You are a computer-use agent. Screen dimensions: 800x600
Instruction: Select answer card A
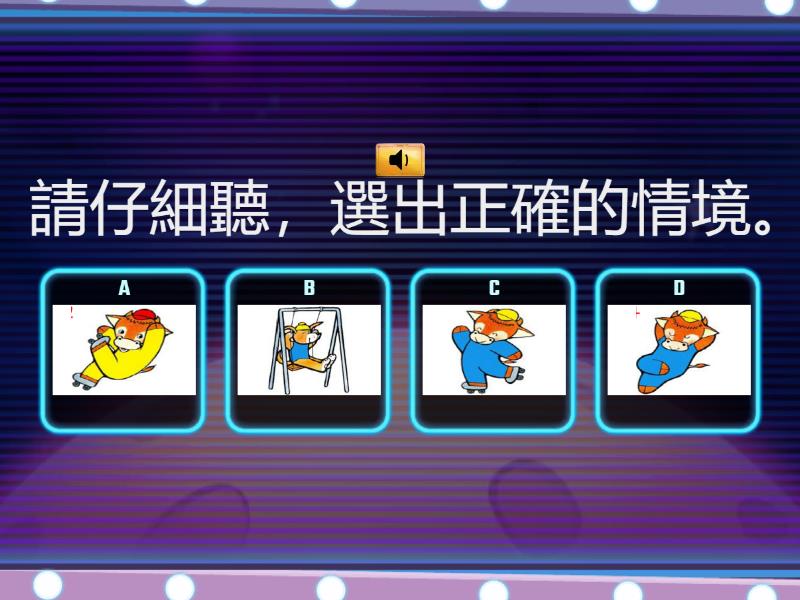124,350
